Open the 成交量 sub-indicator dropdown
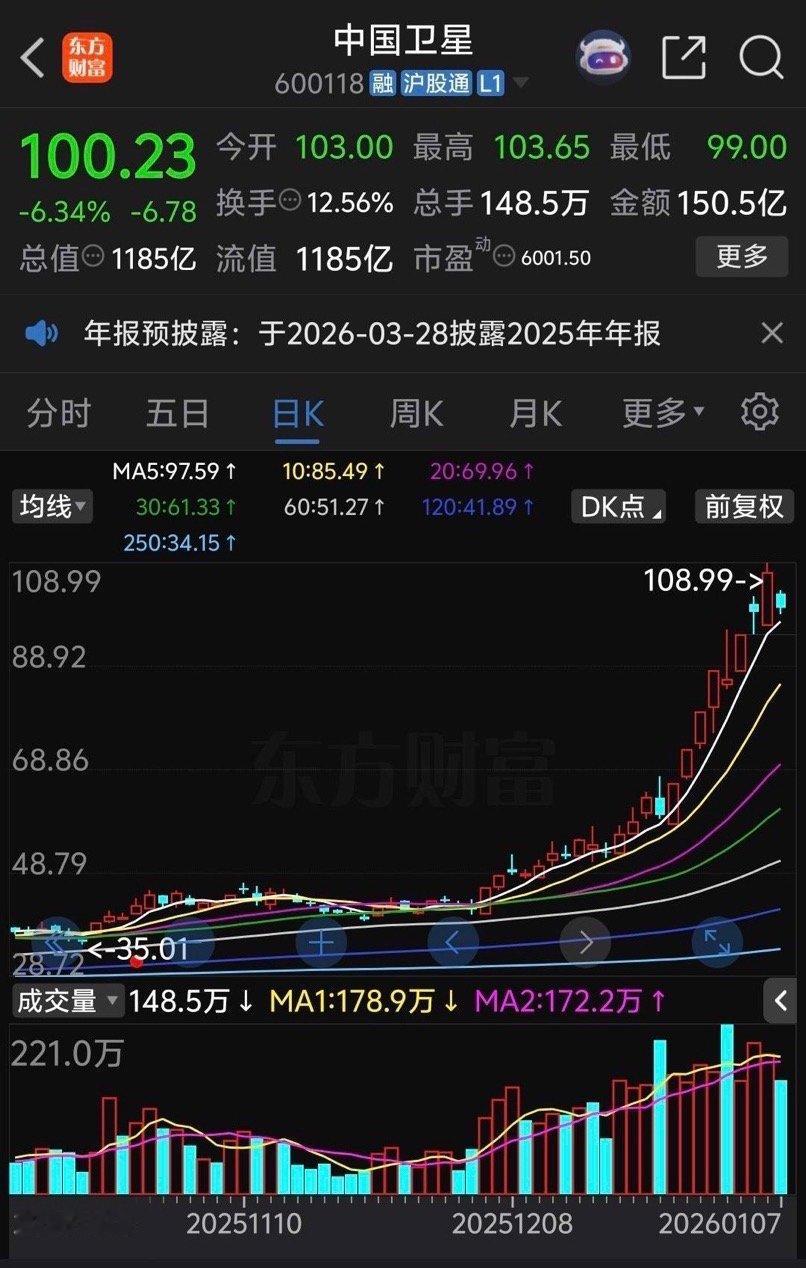This screenshot has width=806, height=1268. click(x=67, y=1000)
